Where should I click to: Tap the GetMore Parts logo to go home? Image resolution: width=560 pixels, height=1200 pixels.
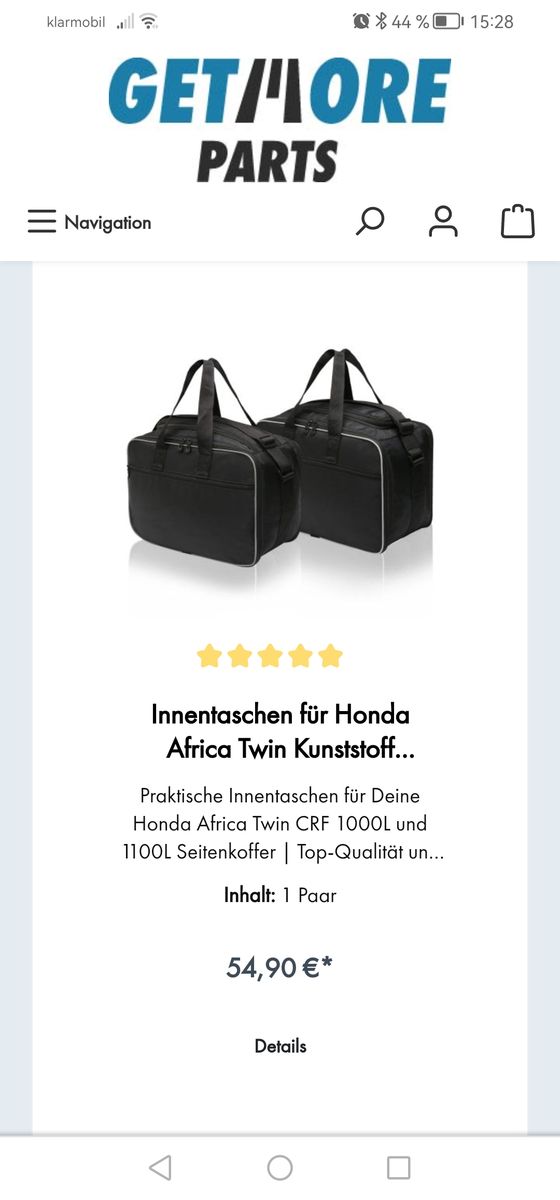(x=280, y=120)
